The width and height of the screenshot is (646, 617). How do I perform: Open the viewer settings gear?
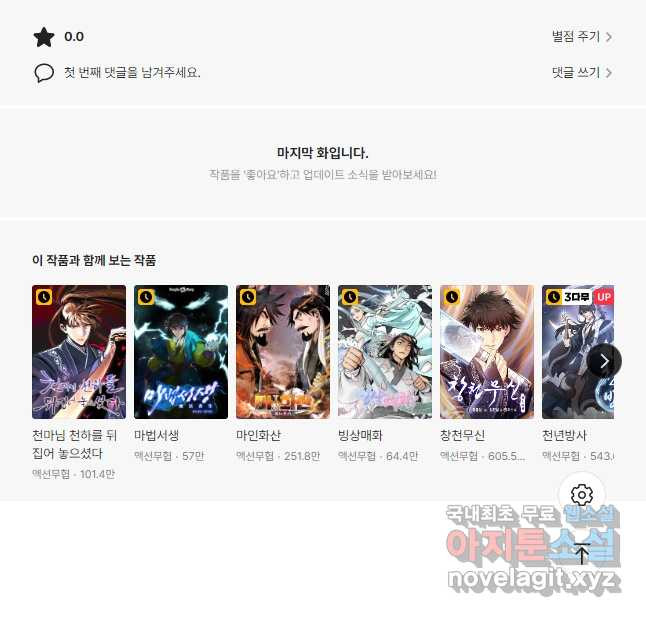coord(583,494)
